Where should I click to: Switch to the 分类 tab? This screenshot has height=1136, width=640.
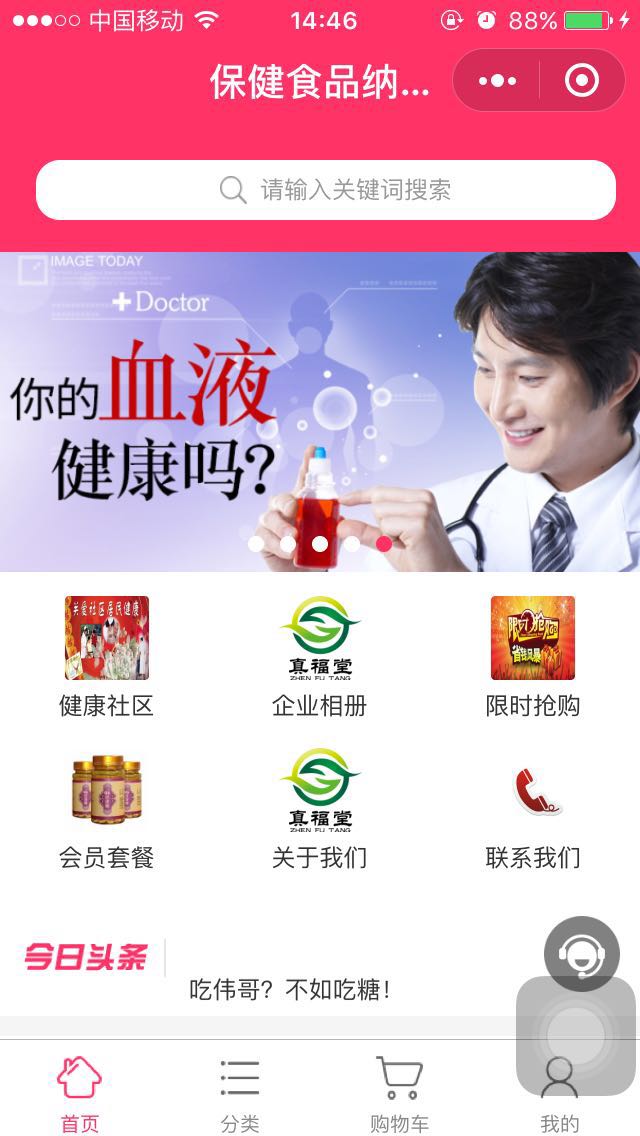point(240,1093)
